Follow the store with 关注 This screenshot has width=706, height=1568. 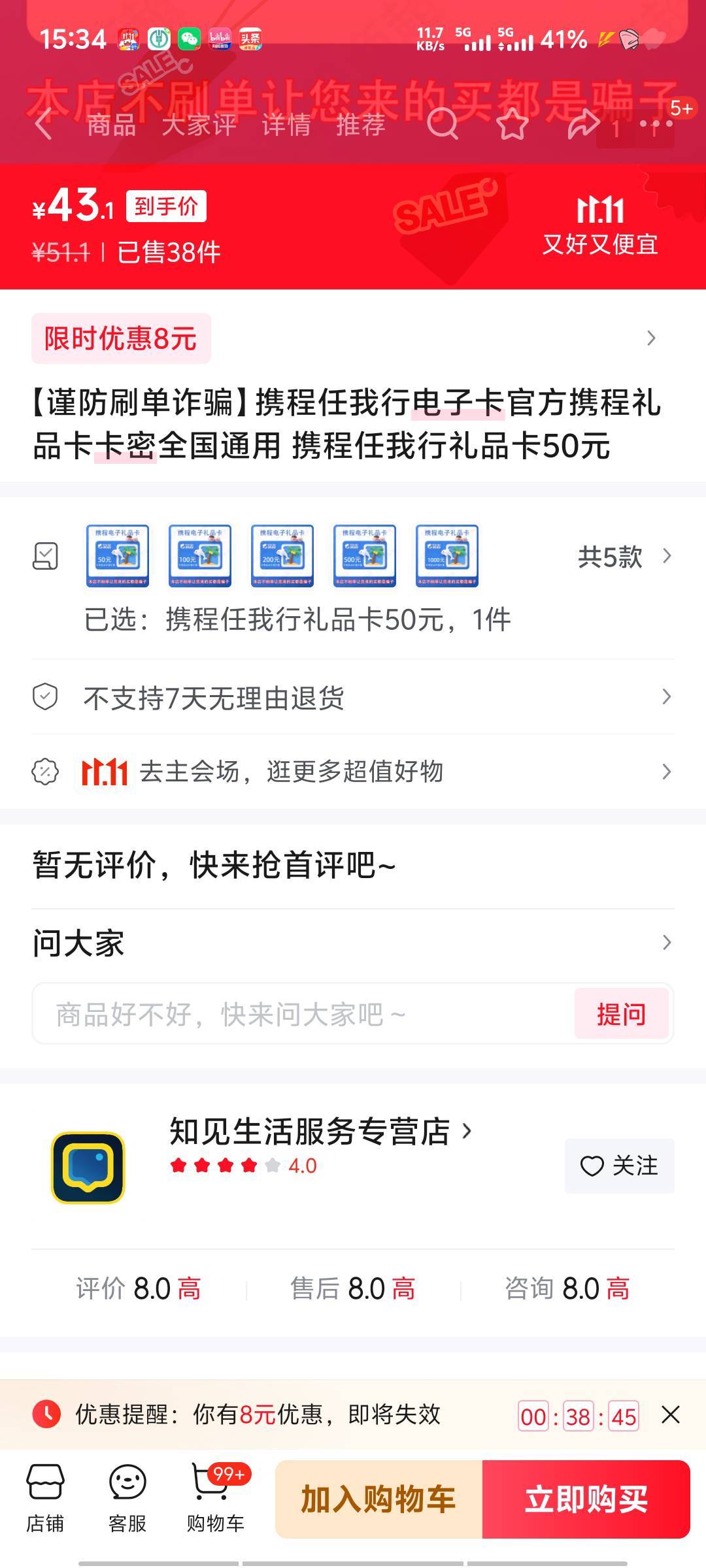[x=619, y=1166]
